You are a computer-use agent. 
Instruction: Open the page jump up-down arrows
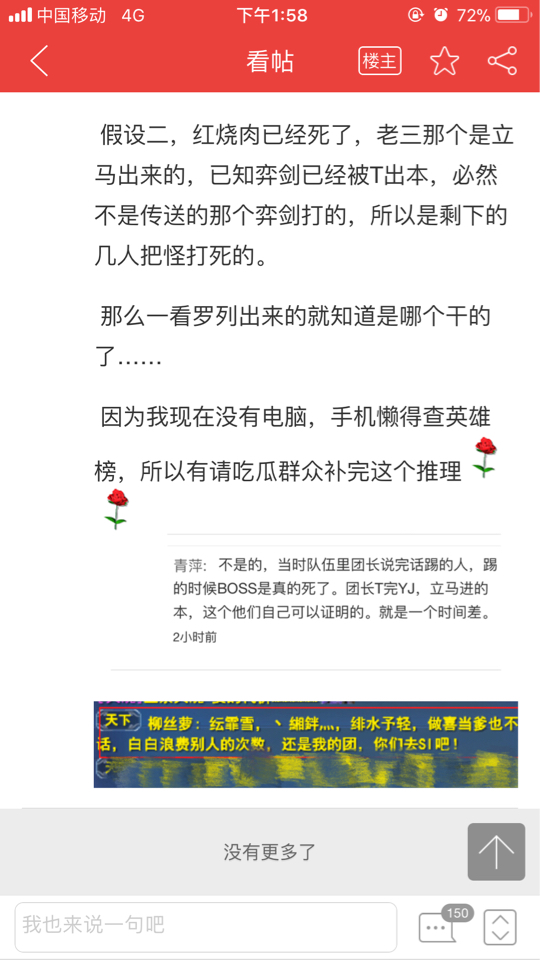(x=500, y=927)
